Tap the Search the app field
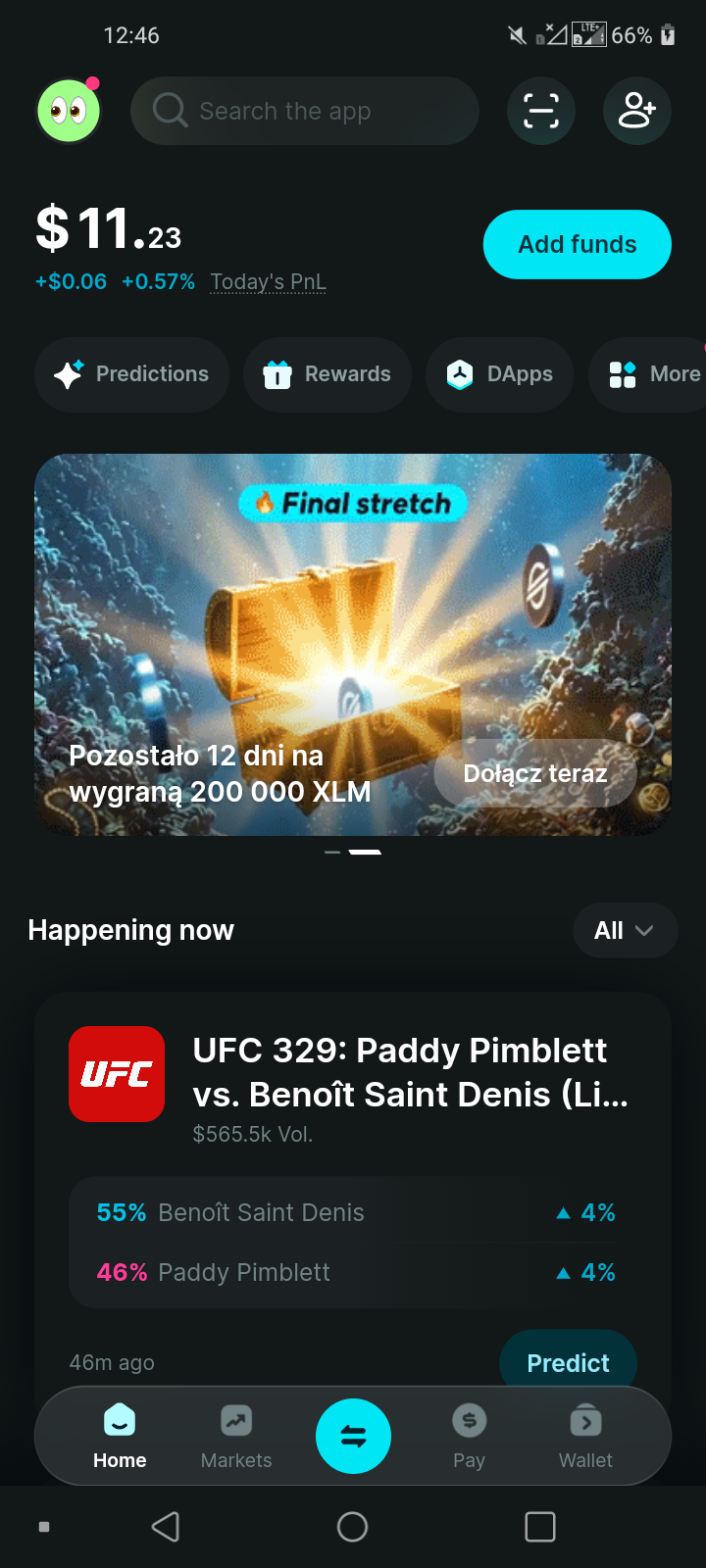 [305, 111]
